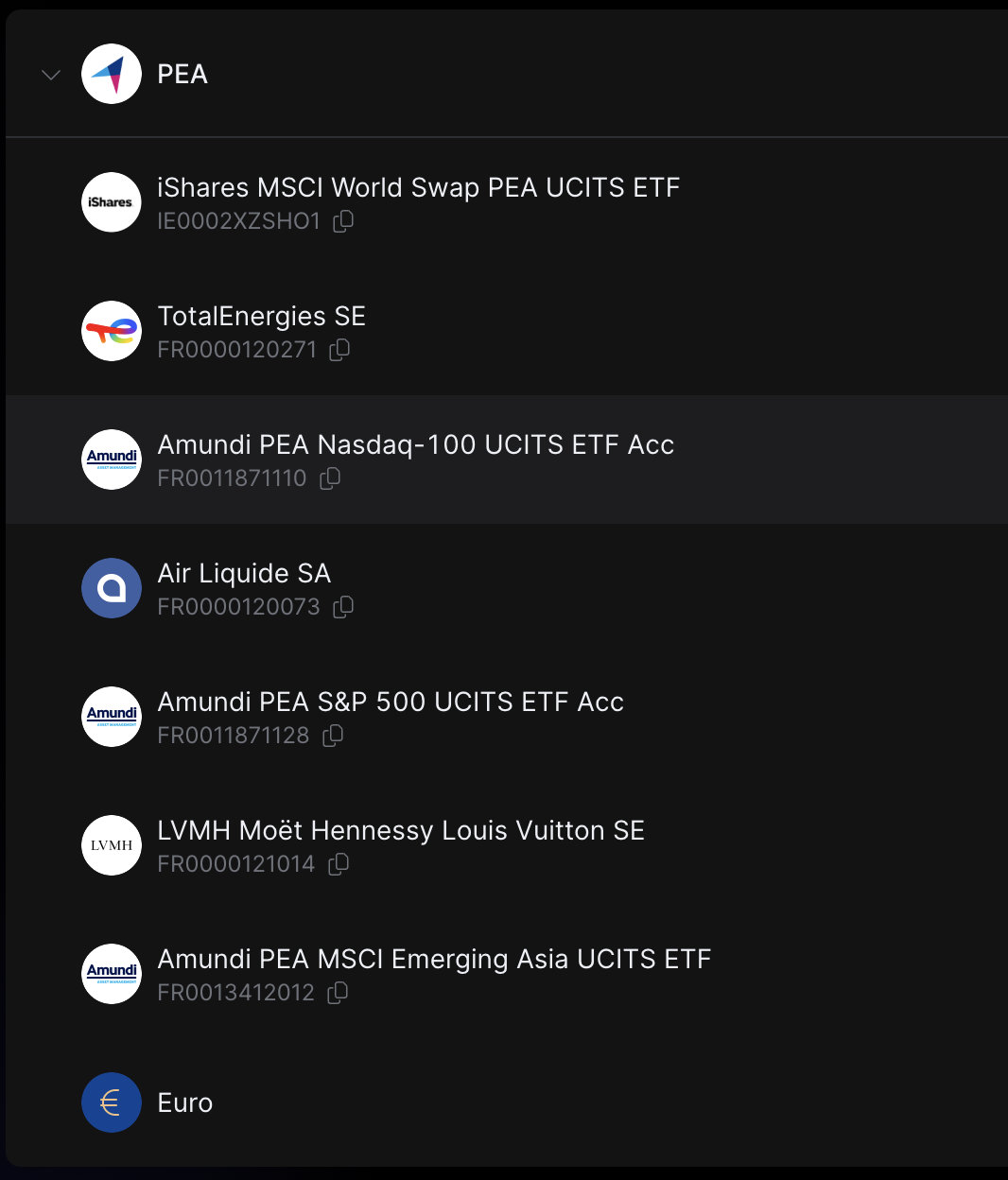Copy ISIN FR0011871128
The image size is (1008, 1180).
[x=333, y=736]
